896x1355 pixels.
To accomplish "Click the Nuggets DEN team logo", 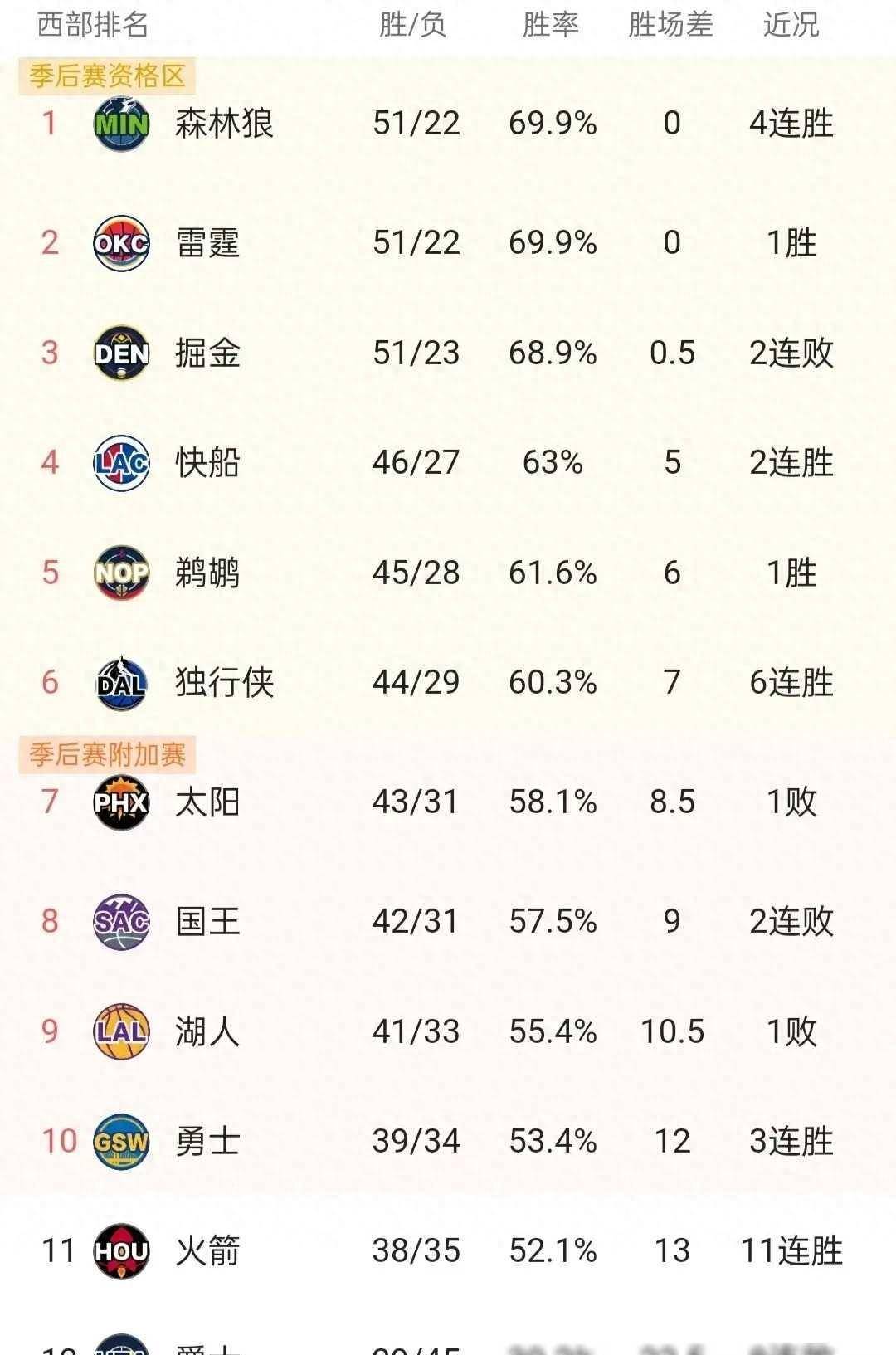I will [121, 352].
